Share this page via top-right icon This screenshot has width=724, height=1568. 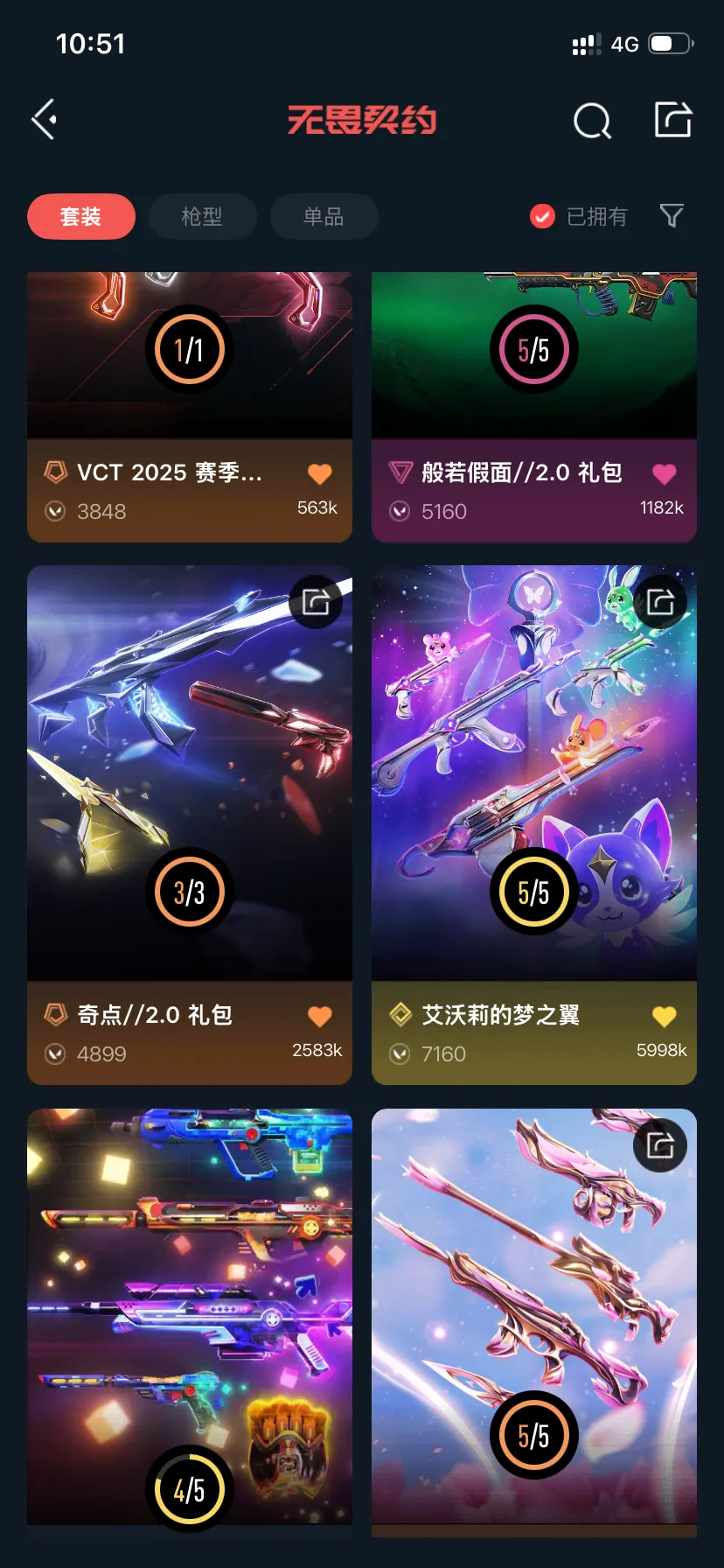pyautogui.click(x=673, y=120)
